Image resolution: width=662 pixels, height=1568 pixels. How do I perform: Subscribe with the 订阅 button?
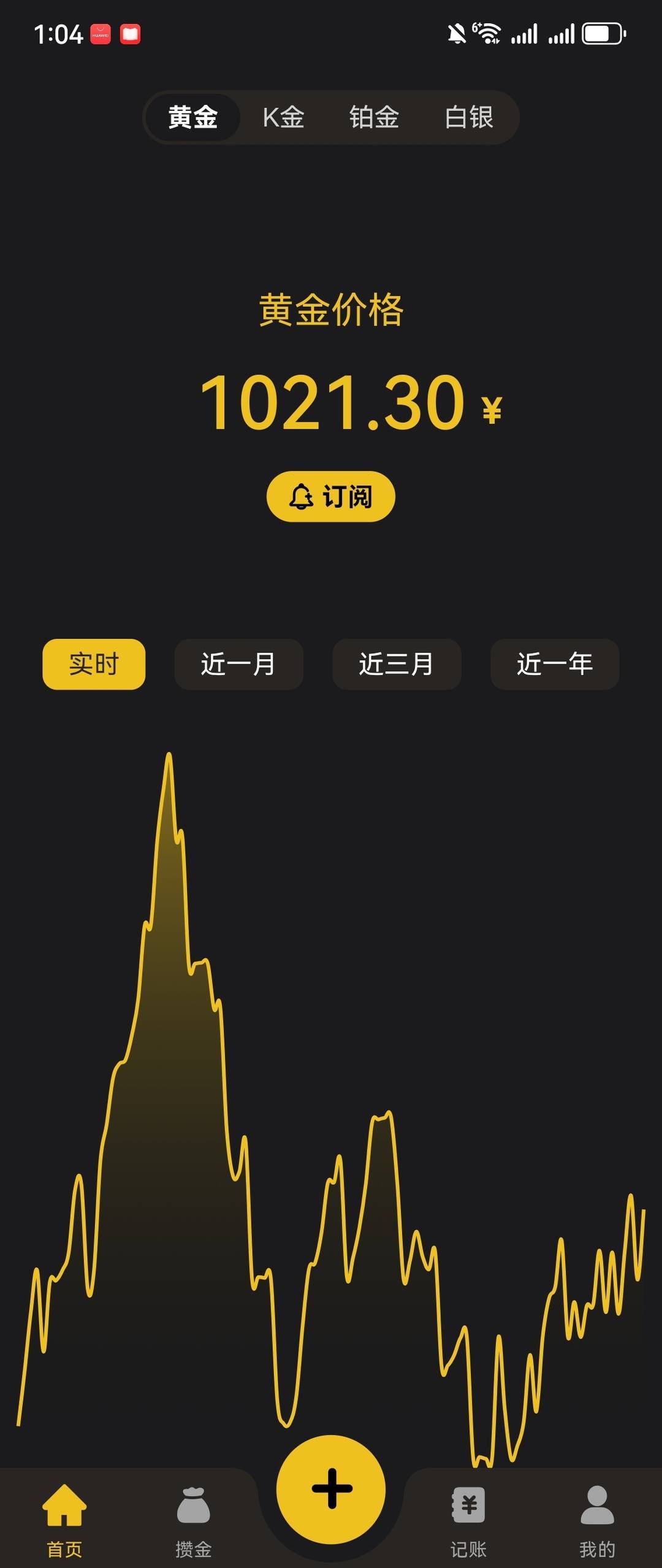click(331, 496)
